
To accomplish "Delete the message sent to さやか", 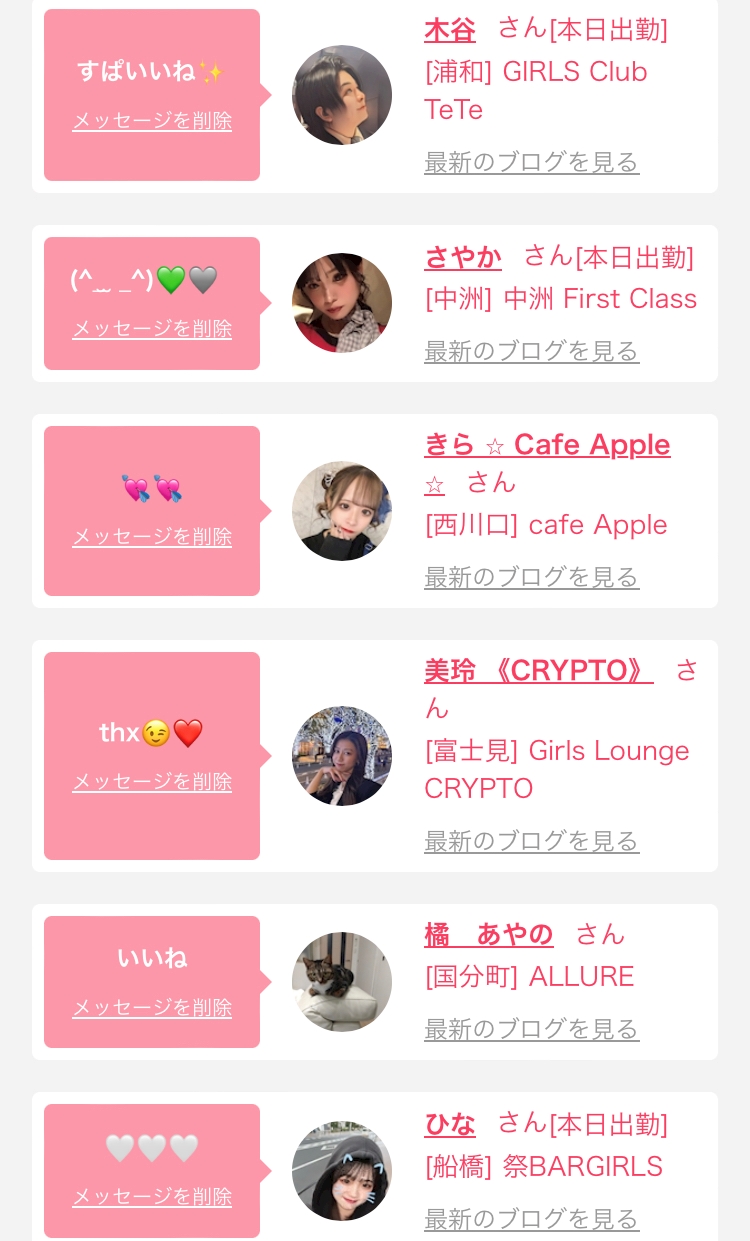I will tap(152, 329).
